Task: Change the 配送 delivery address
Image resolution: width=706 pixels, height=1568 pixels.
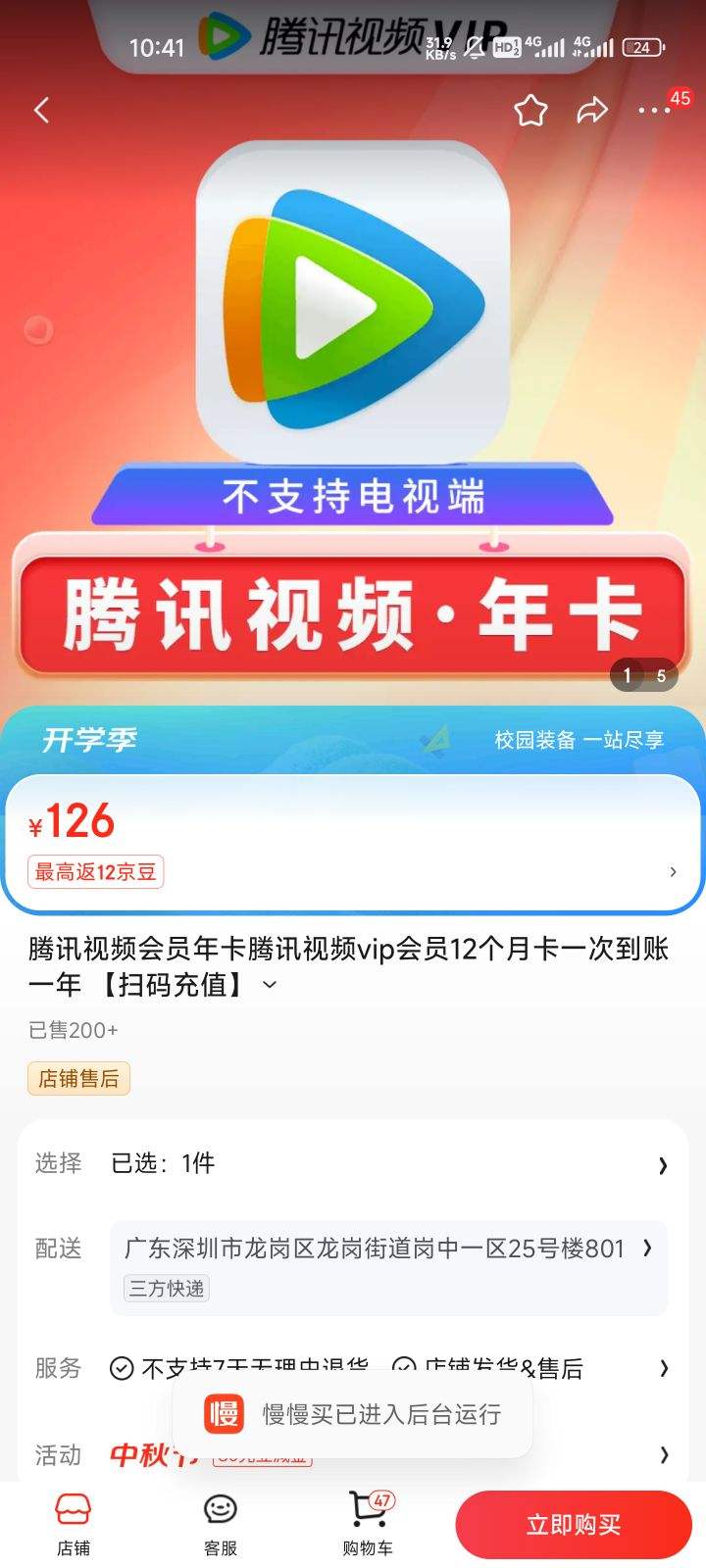Action: tap(388, 1249)
